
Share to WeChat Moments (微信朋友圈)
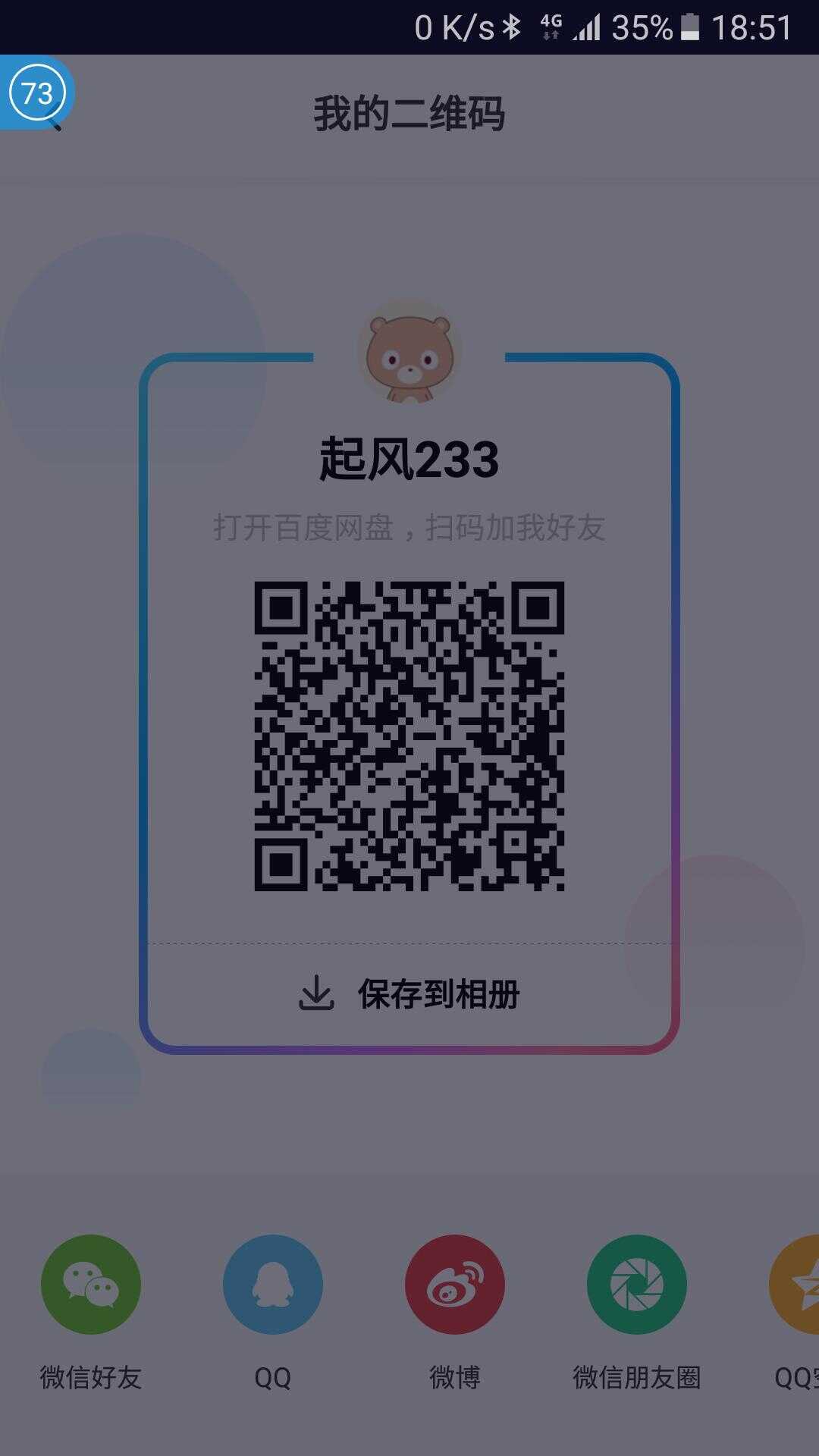click(637, 1285)
